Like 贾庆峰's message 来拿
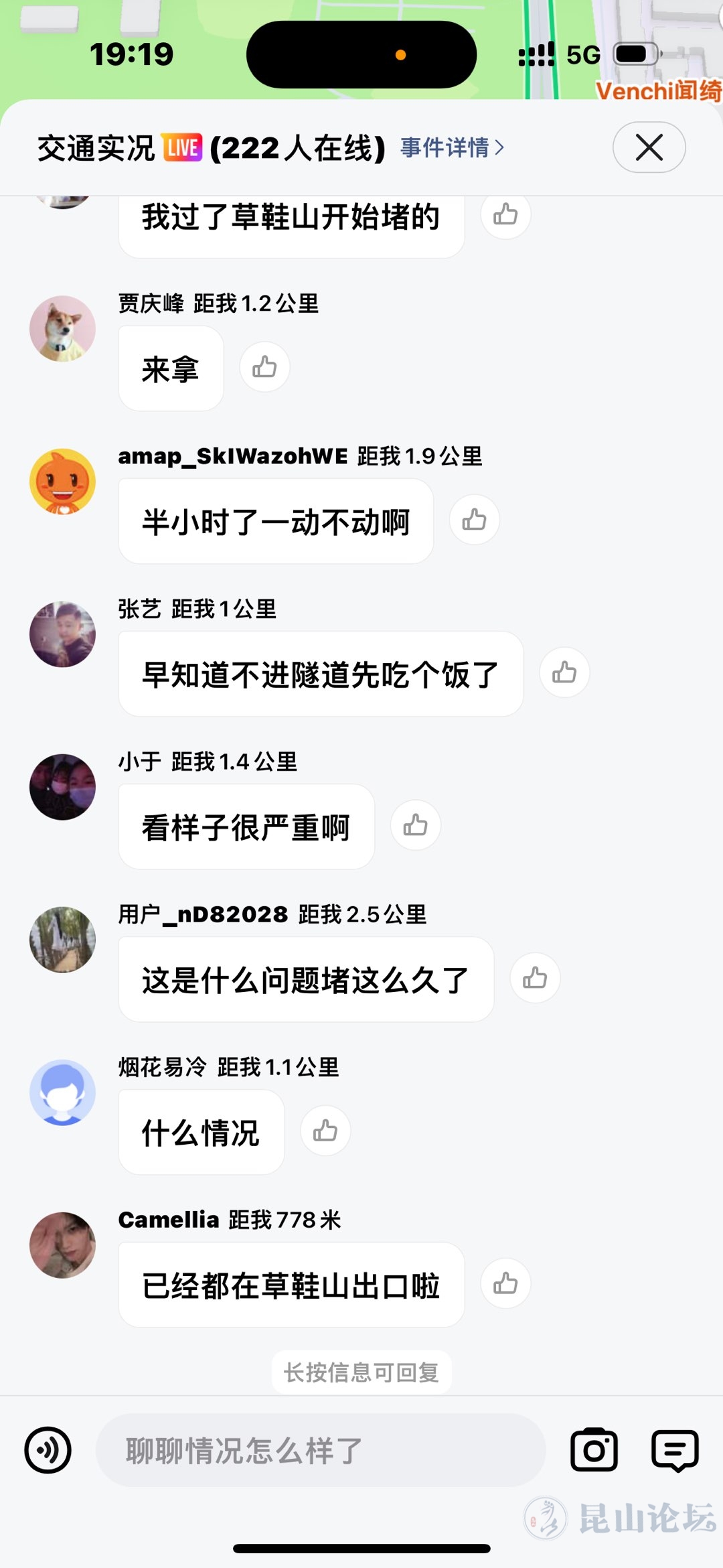This screenshot has height=1568, width=723. (x=264, y=367)
